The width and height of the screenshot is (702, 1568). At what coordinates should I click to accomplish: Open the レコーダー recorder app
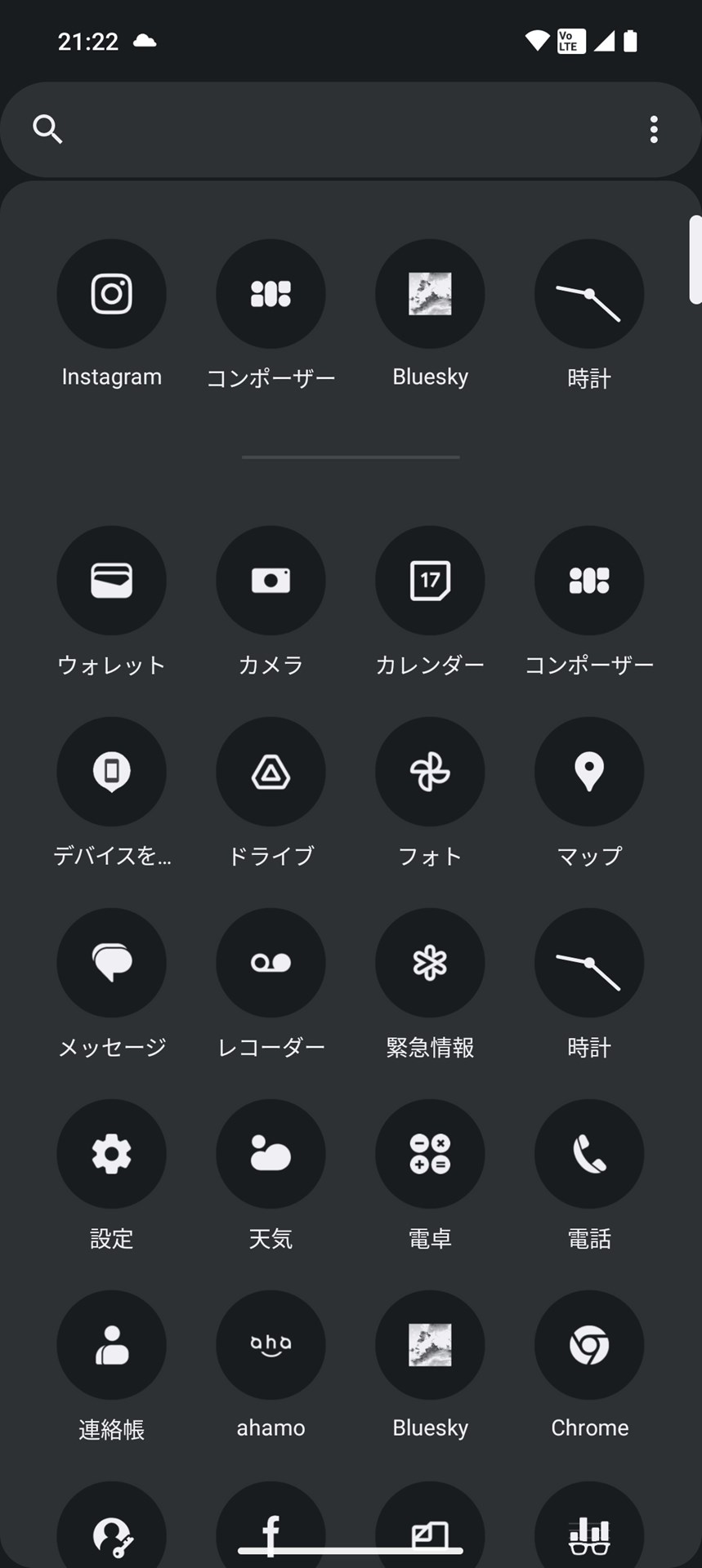coord(271,963)
